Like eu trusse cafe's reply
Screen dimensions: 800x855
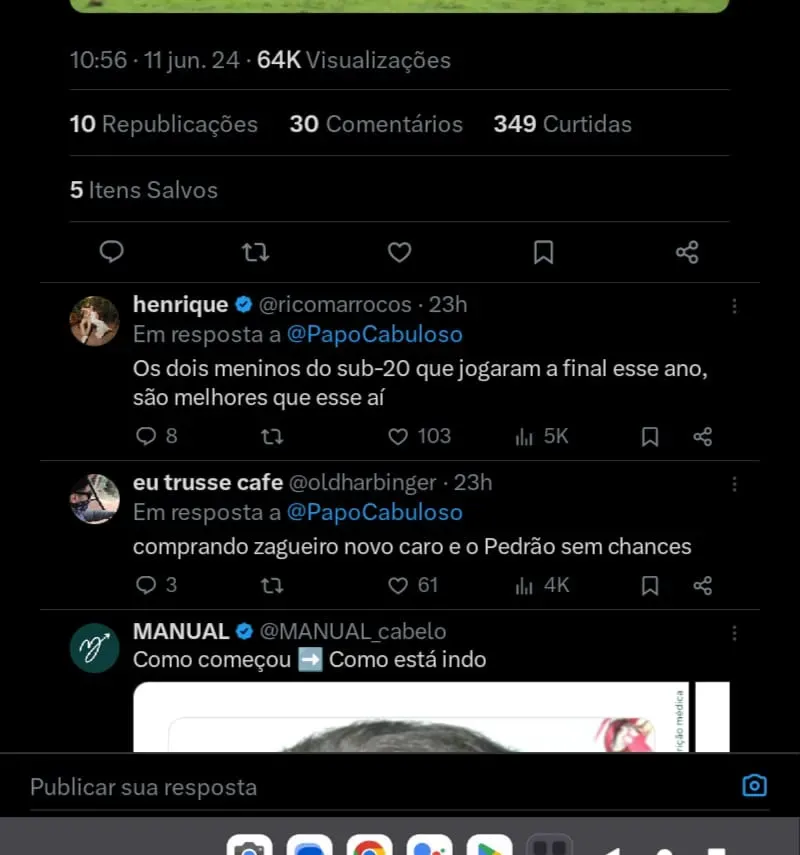click(398, 585)
